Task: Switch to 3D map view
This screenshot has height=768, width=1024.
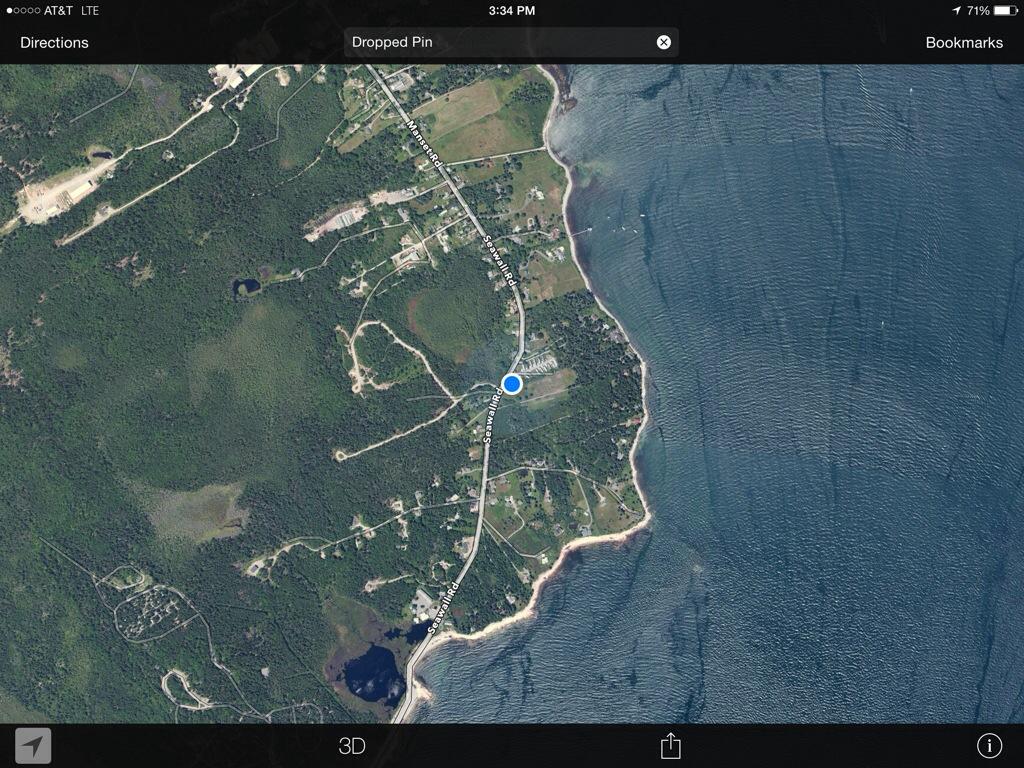Action: (352, 746)
